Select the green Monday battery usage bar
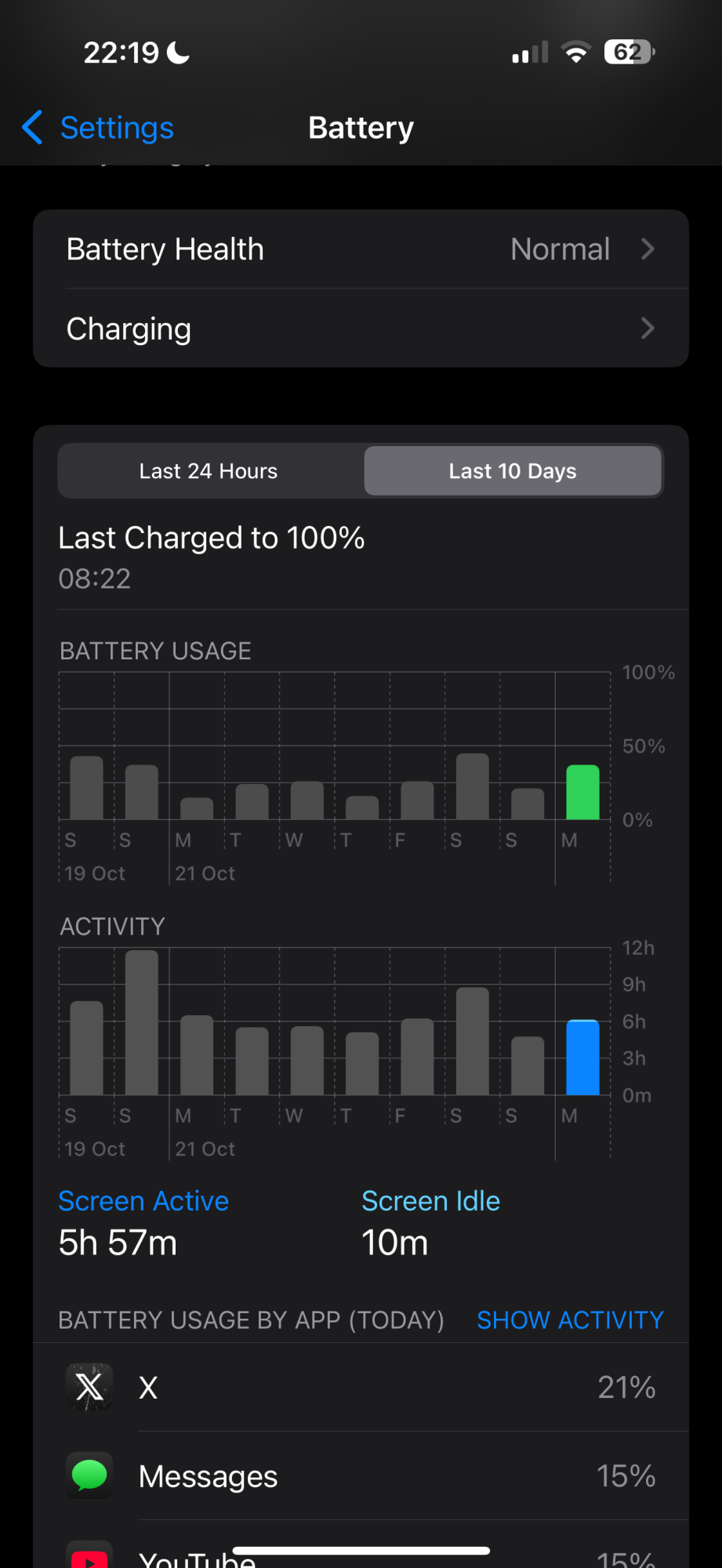 [x=582, y=793]
